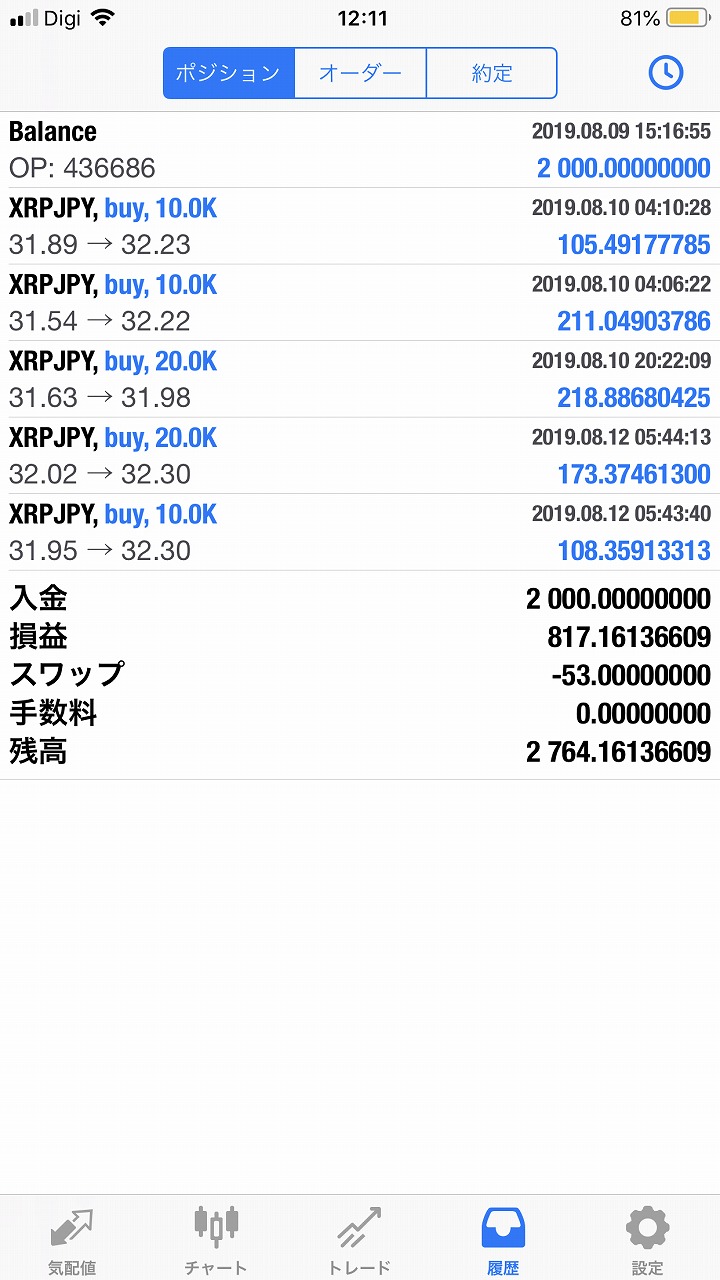
Task: Open the XRPJPY trade with profit 218.88680425
Action: [360, 380]
